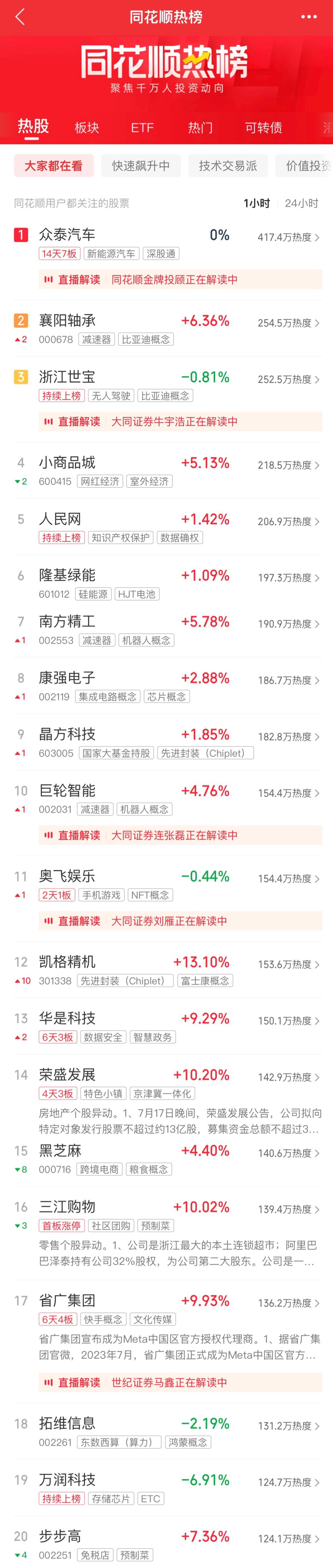Screen dimensions: 333x1568
Task: Choose the 大家都在看 chip
Action: click(x=54, y=165)
